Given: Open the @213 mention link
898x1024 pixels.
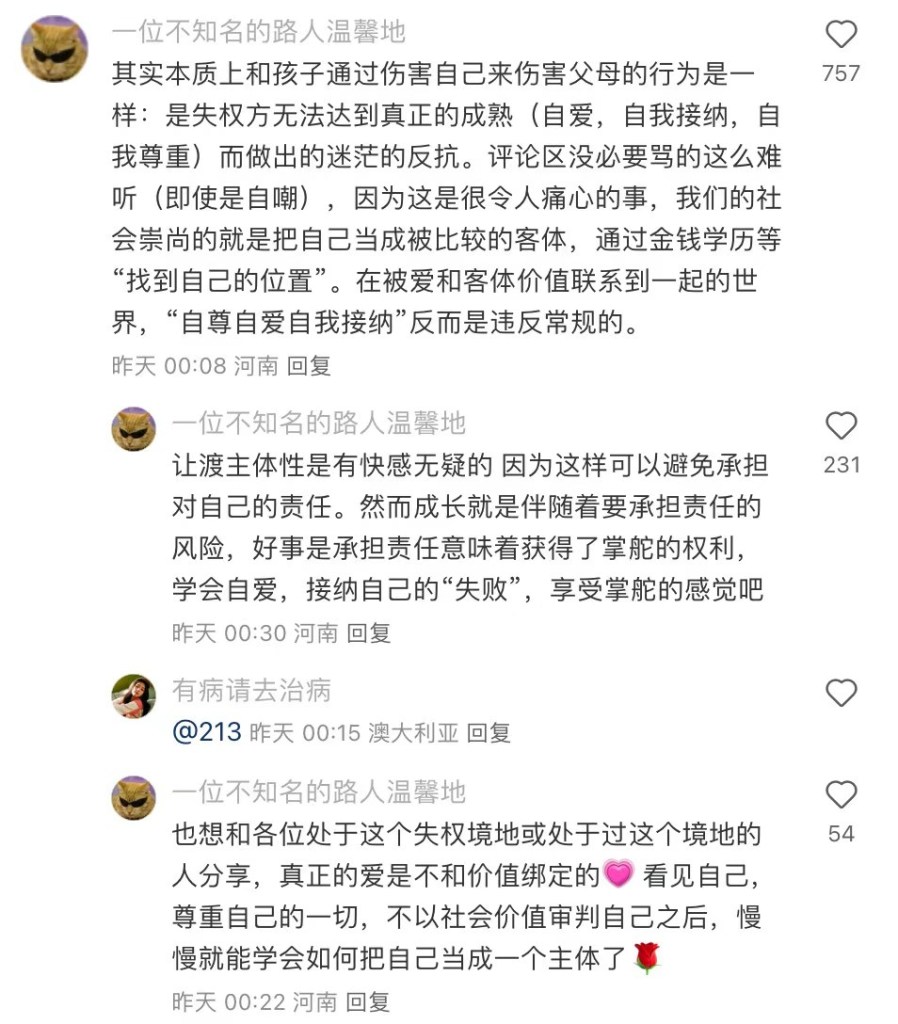Looking at the screenshot, I should [207, 732].
